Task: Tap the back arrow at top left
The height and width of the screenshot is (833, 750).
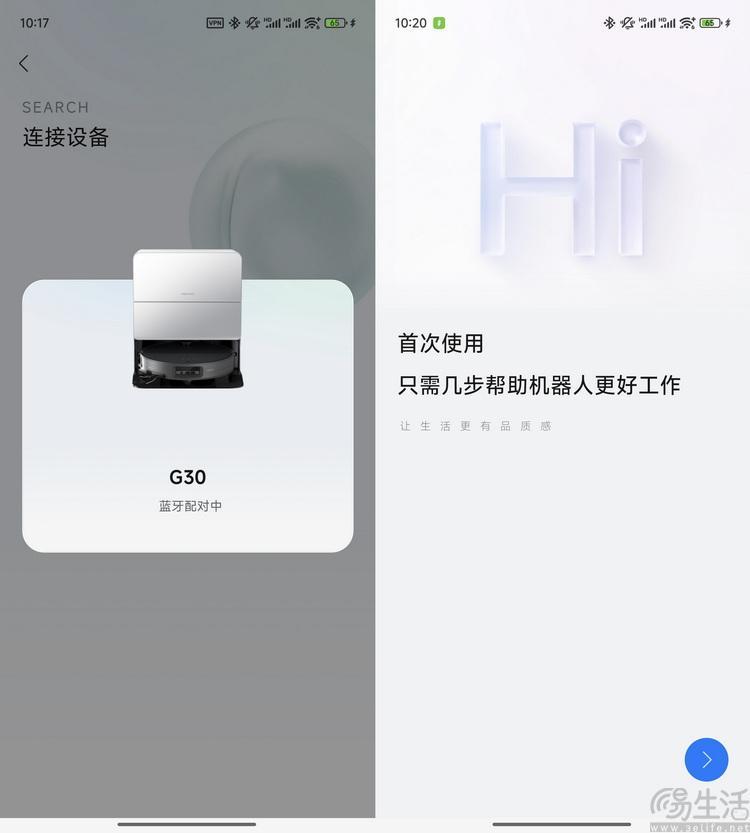Action: (x=24, y=62)
